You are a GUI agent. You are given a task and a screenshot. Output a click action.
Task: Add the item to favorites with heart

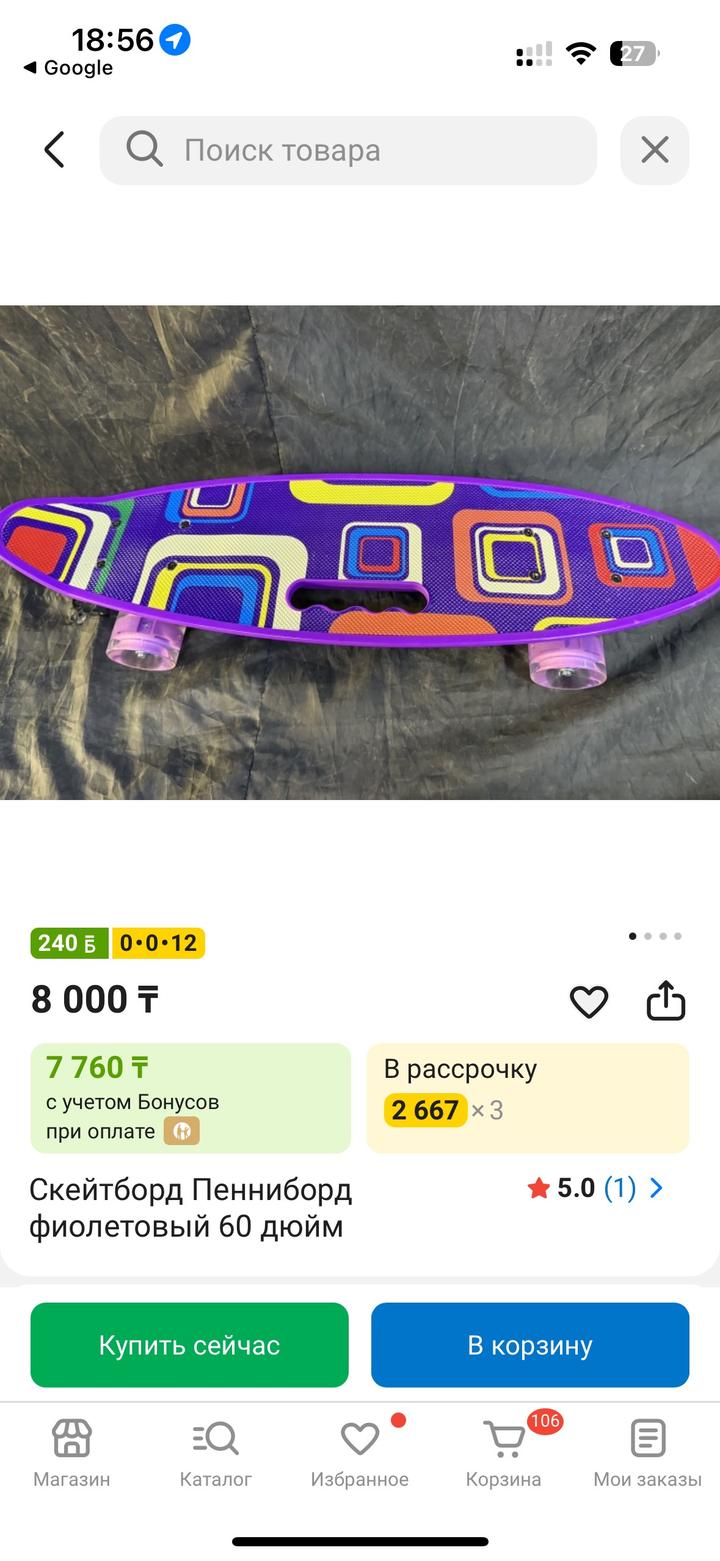[588, 1001]
